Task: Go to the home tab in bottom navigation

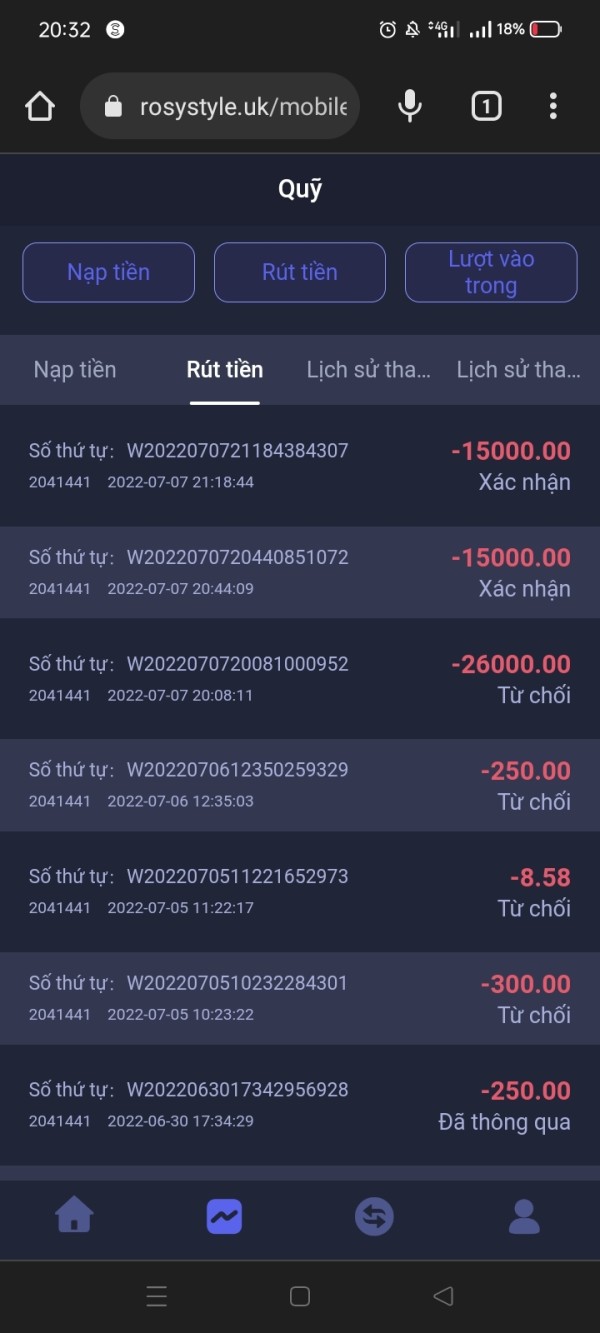Action: tap(75, 1217)
